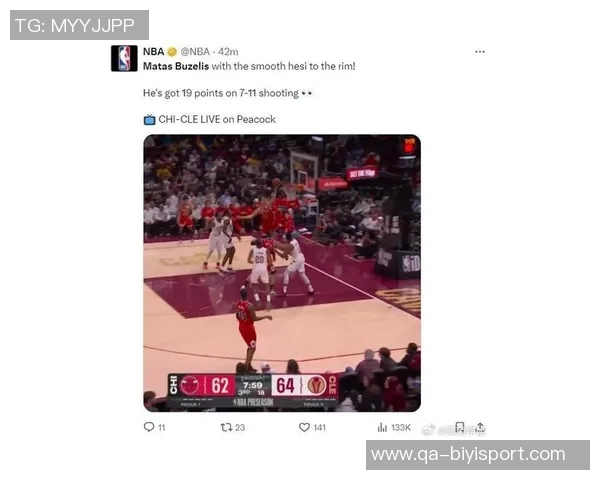Viewport: 600px width, 480px height.
Task: Open the NBA profile picture
Action: [124, 58]
